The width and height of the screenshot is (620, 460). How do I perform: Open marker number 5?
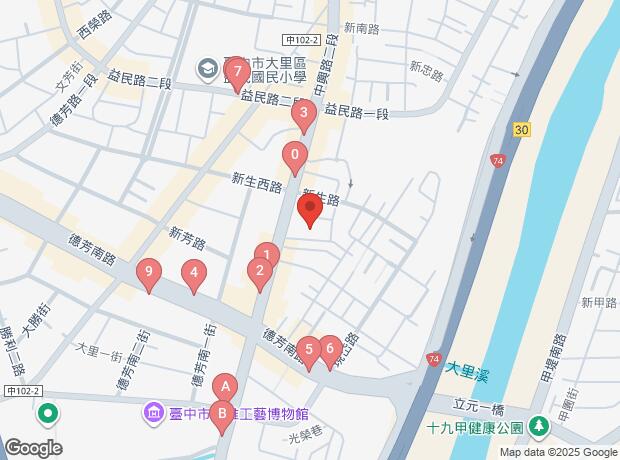pos(309,351)
